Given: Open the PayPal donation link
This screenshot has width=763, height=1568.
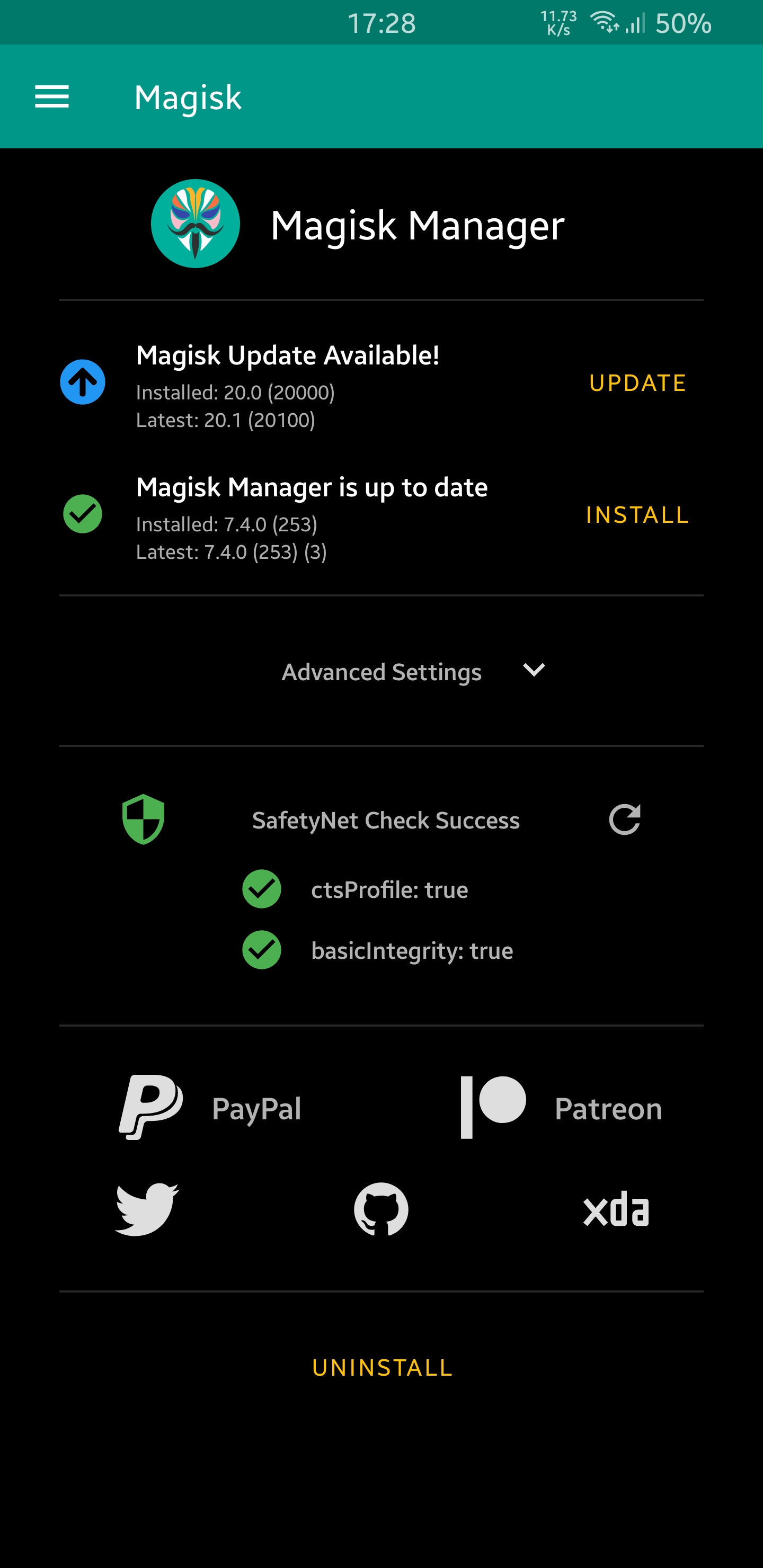Looking at the screenshot, I should pyautogui.click(x=210, y=1107).
